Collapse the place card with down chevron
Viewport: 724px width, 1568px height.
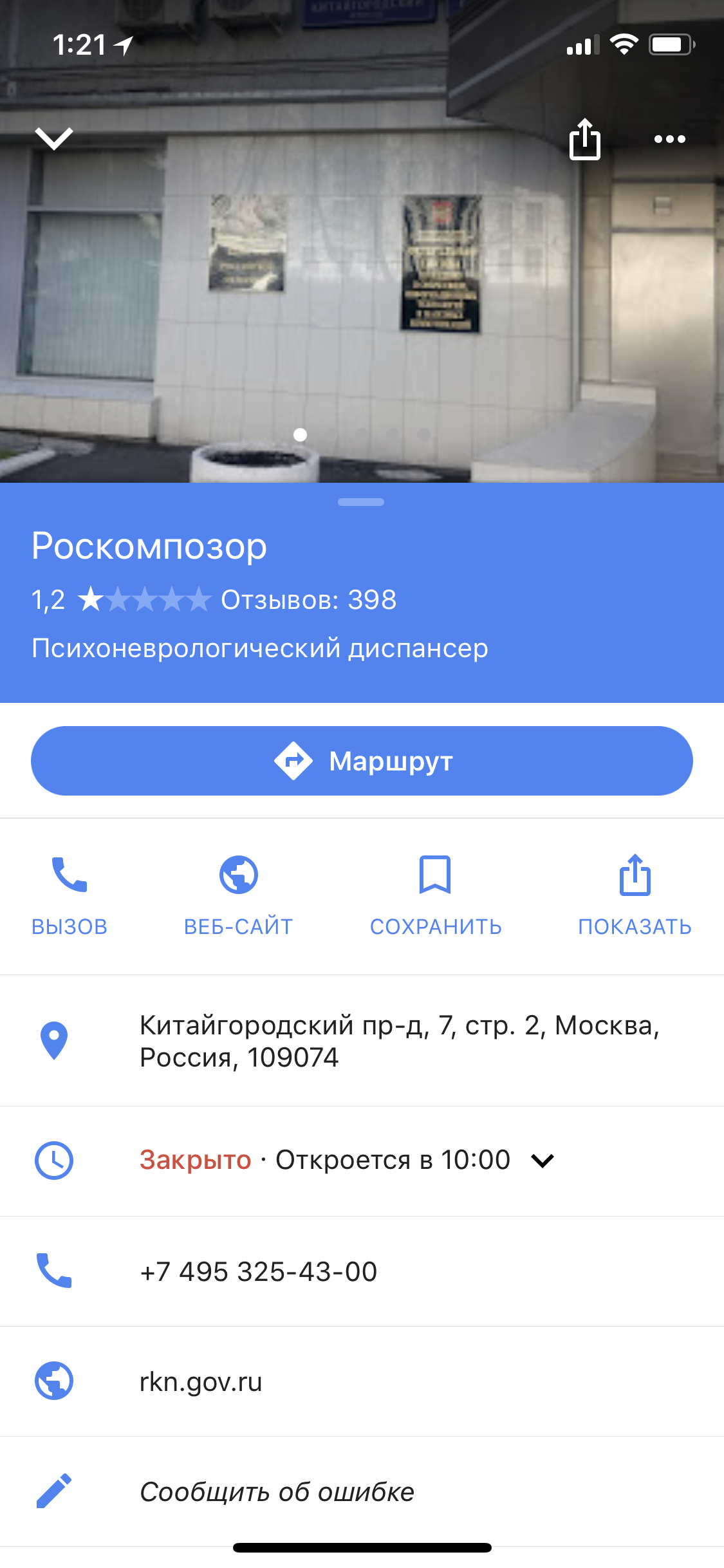[x=54, y=138]
